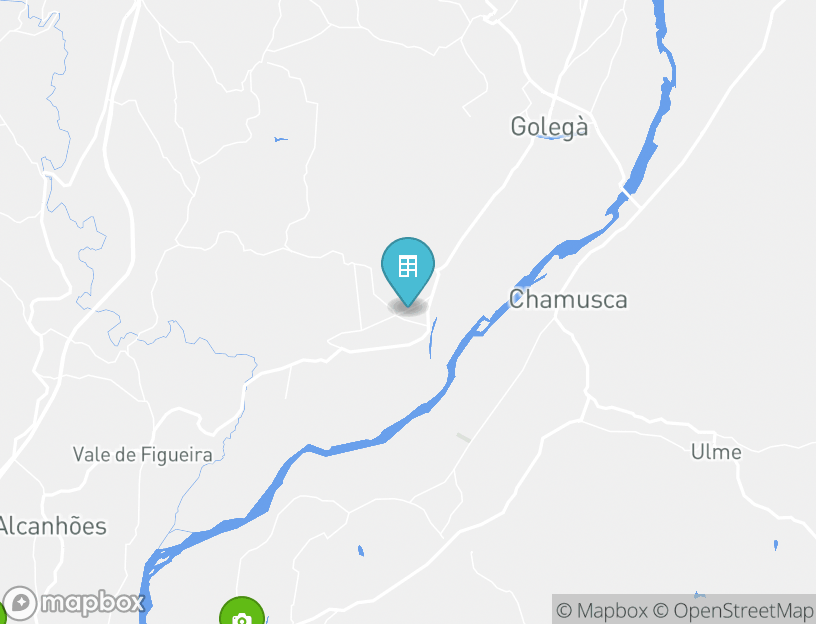Screen dimensions: 816x624
Task: Tap the blue building map pin
Action: coord(408,268)
